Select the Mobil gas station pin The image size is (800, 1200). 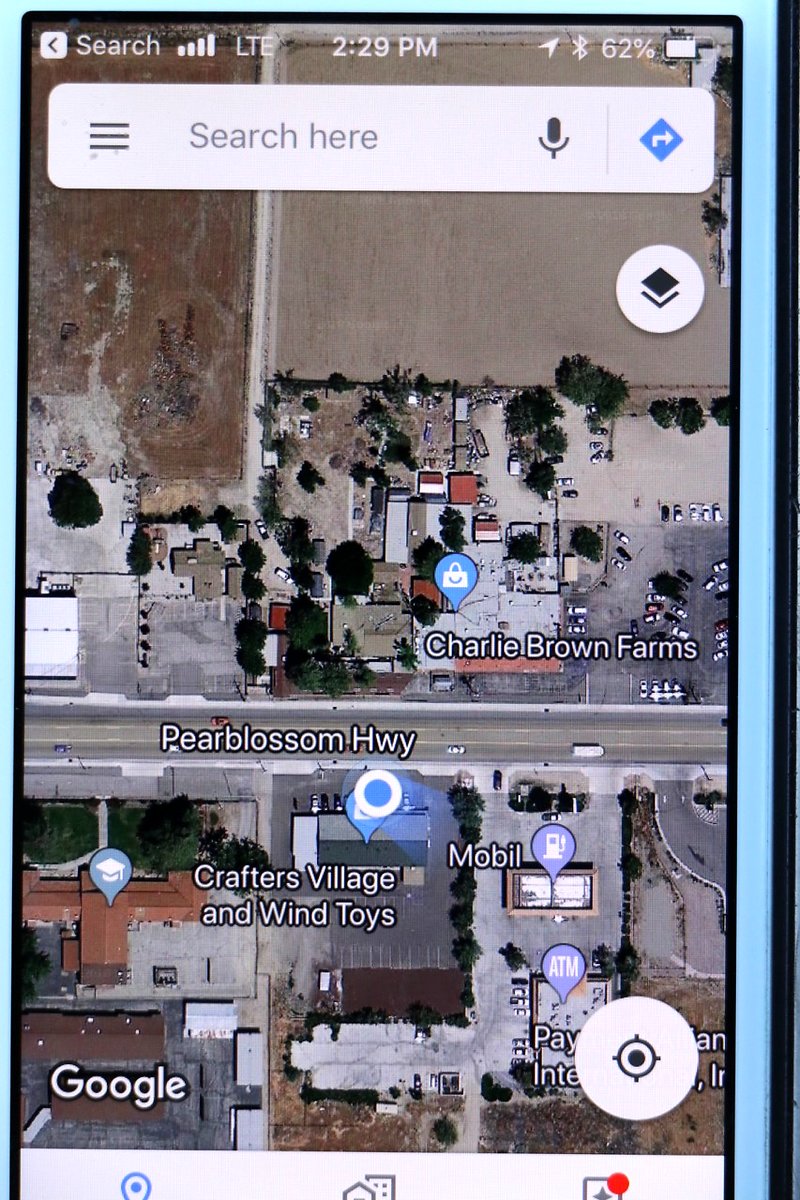click(x=552, y=847)
